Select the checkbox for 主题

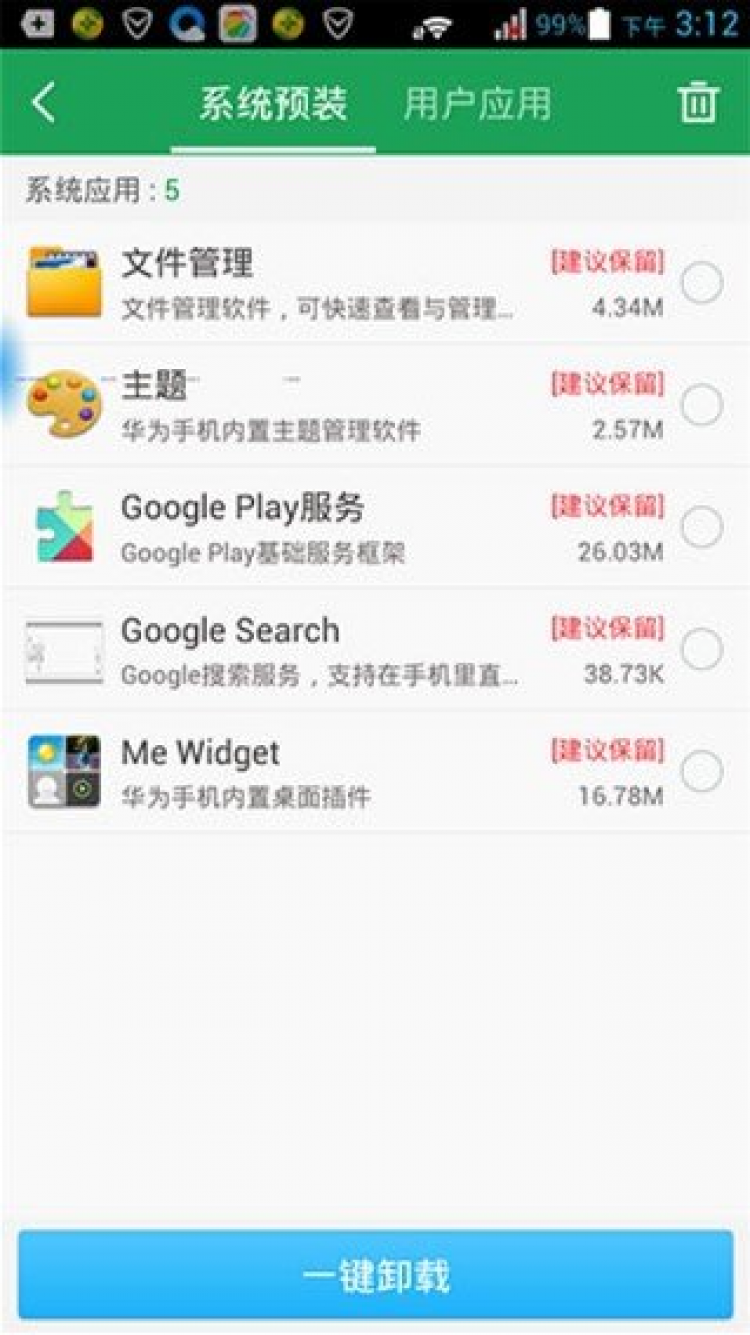click(702, 405)
